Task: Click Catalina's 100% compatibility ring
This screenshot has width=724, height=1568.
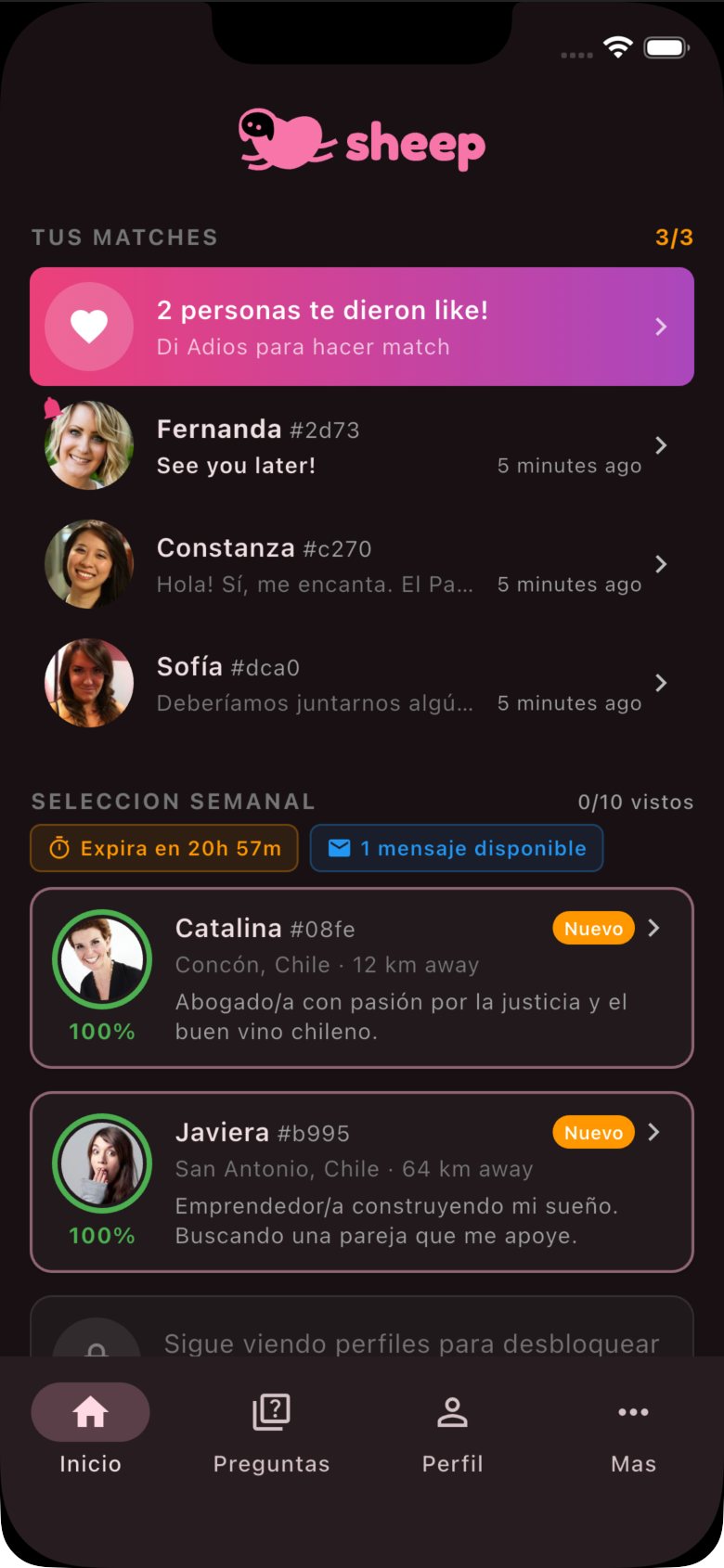Action: coord(101,958)
